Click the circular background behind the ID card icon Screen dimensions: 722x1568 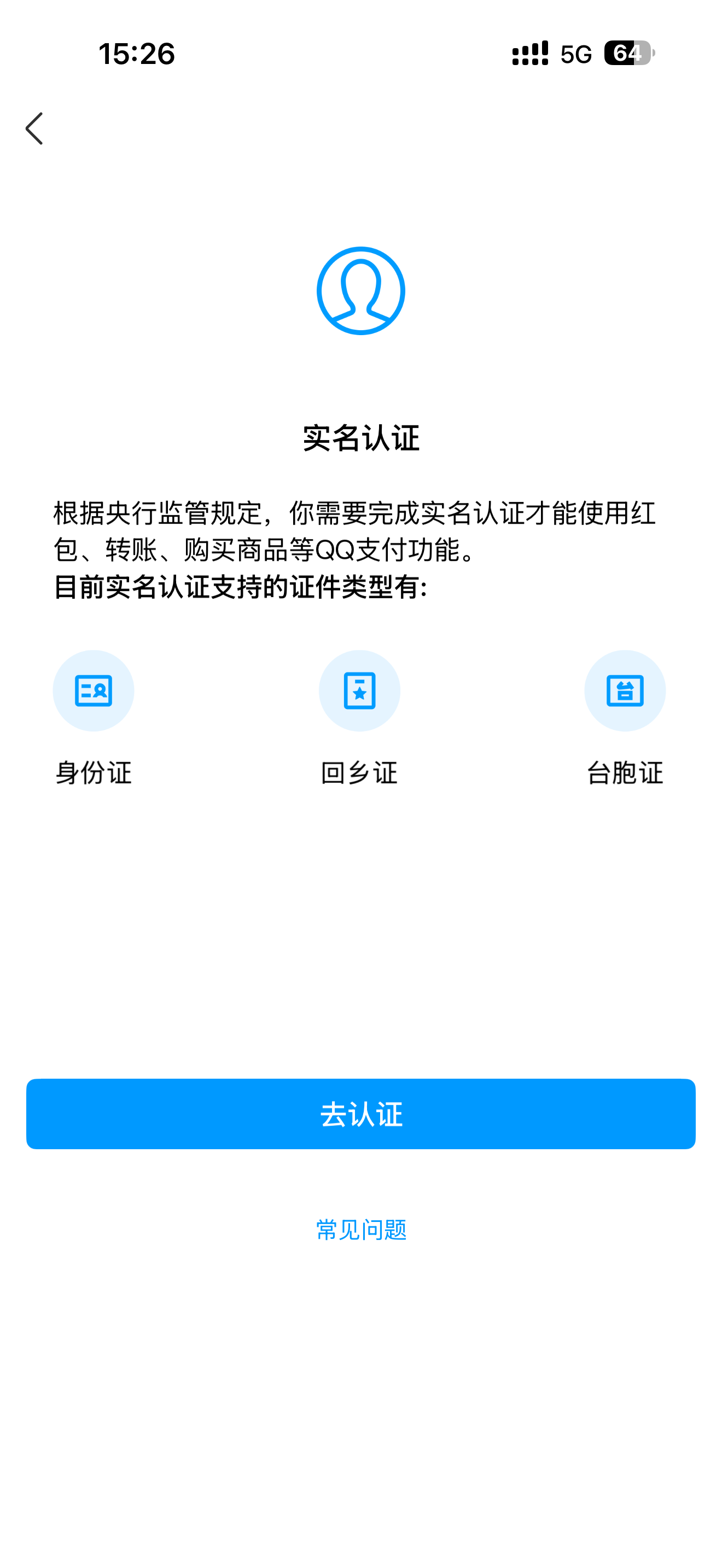click(x=93, y=691)
